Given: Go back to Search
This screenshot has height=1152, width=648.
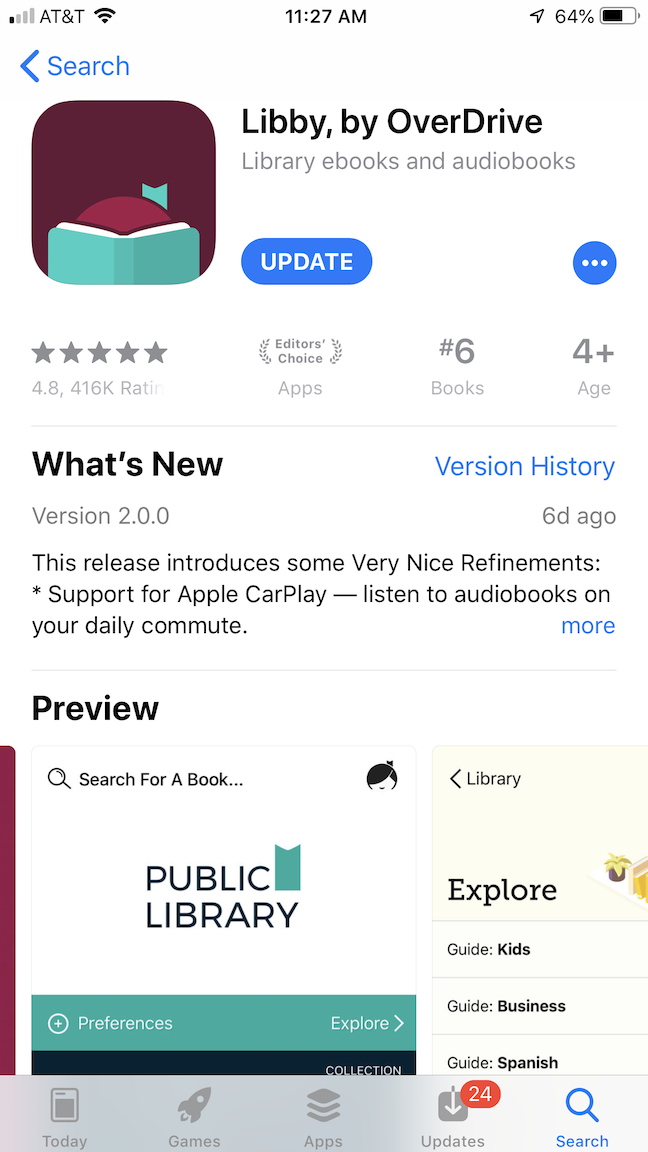Looking at the screenshot, I should coord(75,67).
